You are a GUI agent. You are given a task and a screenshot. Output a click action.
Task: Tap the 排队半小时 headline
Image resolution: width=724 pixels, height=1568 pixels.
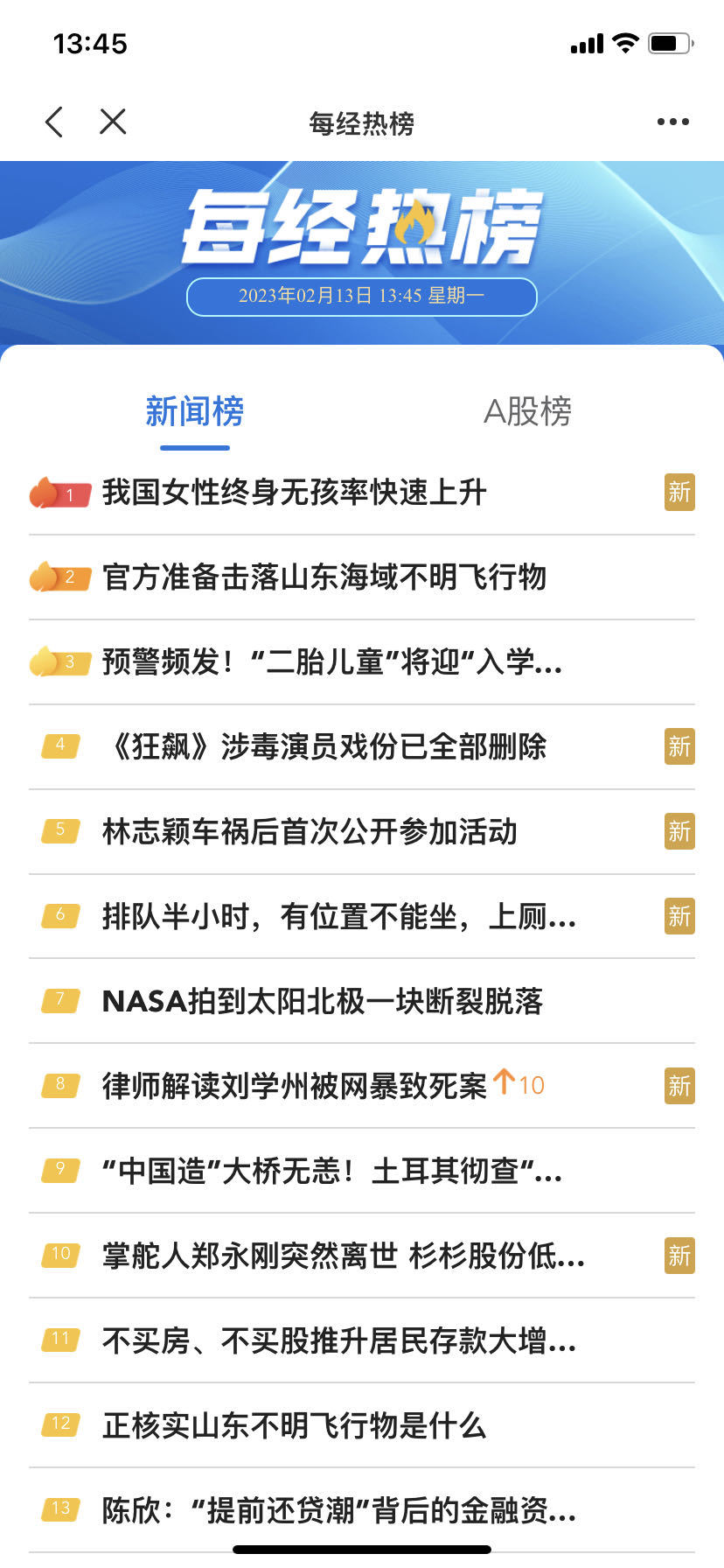[338, 917]
